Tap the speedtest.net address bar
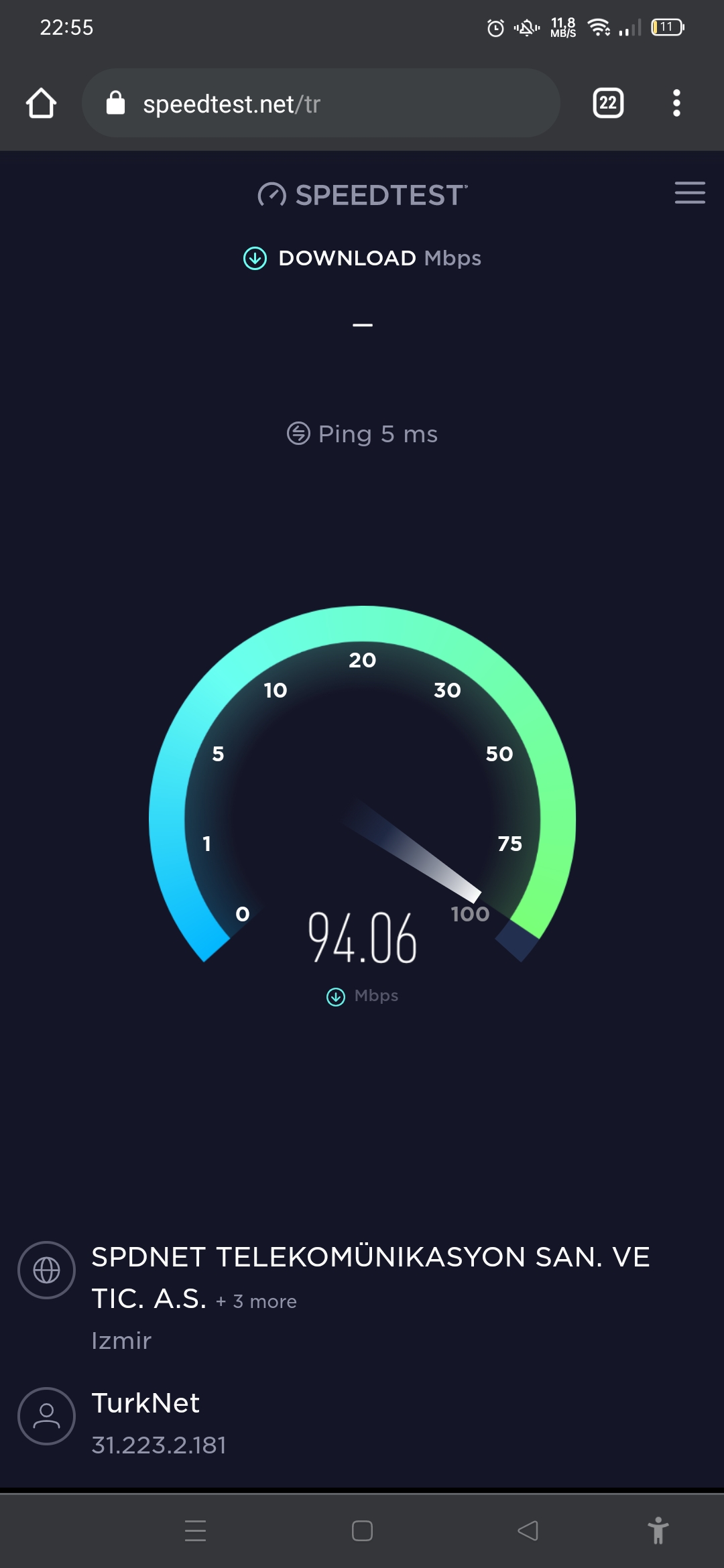The width and height of the screenshot is (724, 1568). tap(320, 103)
